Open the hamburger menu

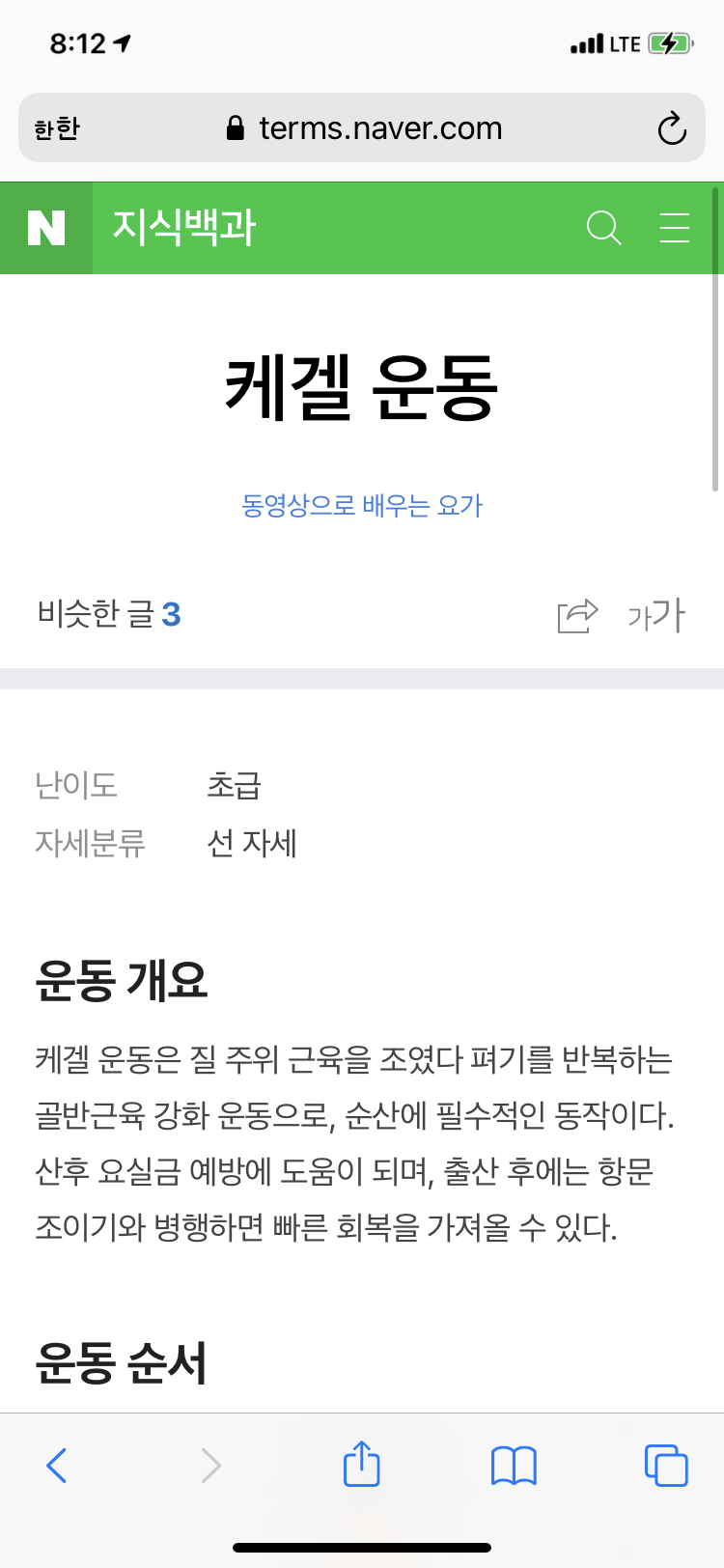[674, 228]
